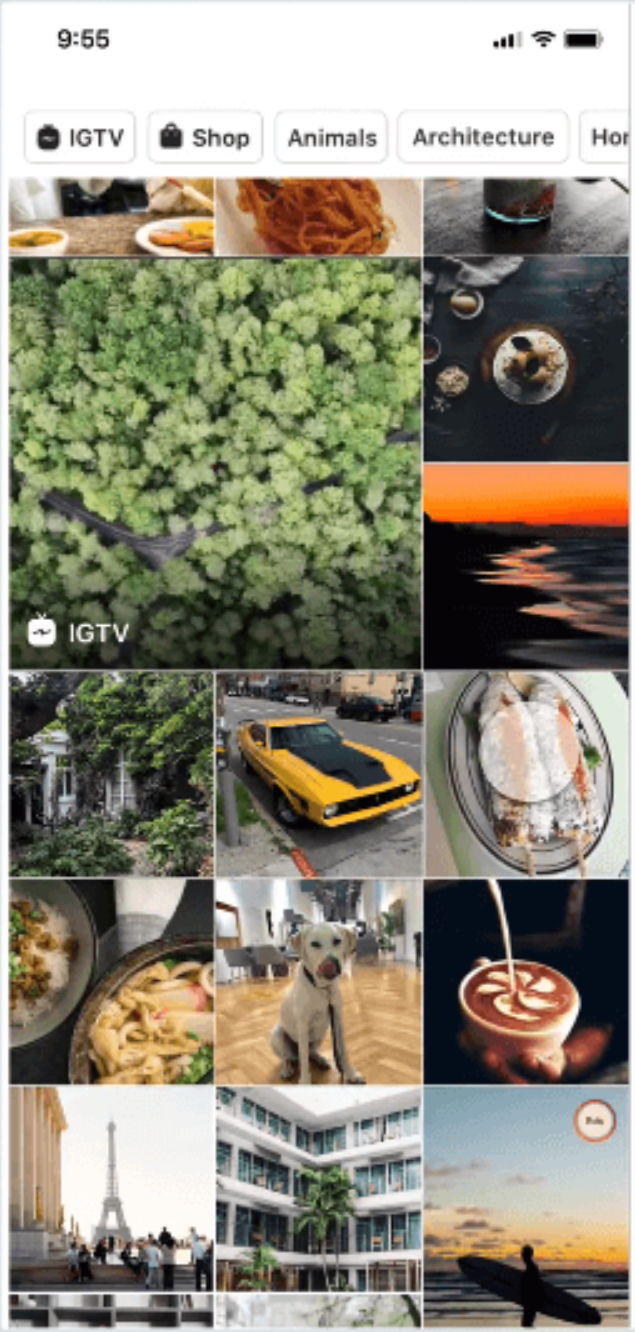Open the aerial forest IGTV video
This screenshot has width=635, height=1332.
215,463
